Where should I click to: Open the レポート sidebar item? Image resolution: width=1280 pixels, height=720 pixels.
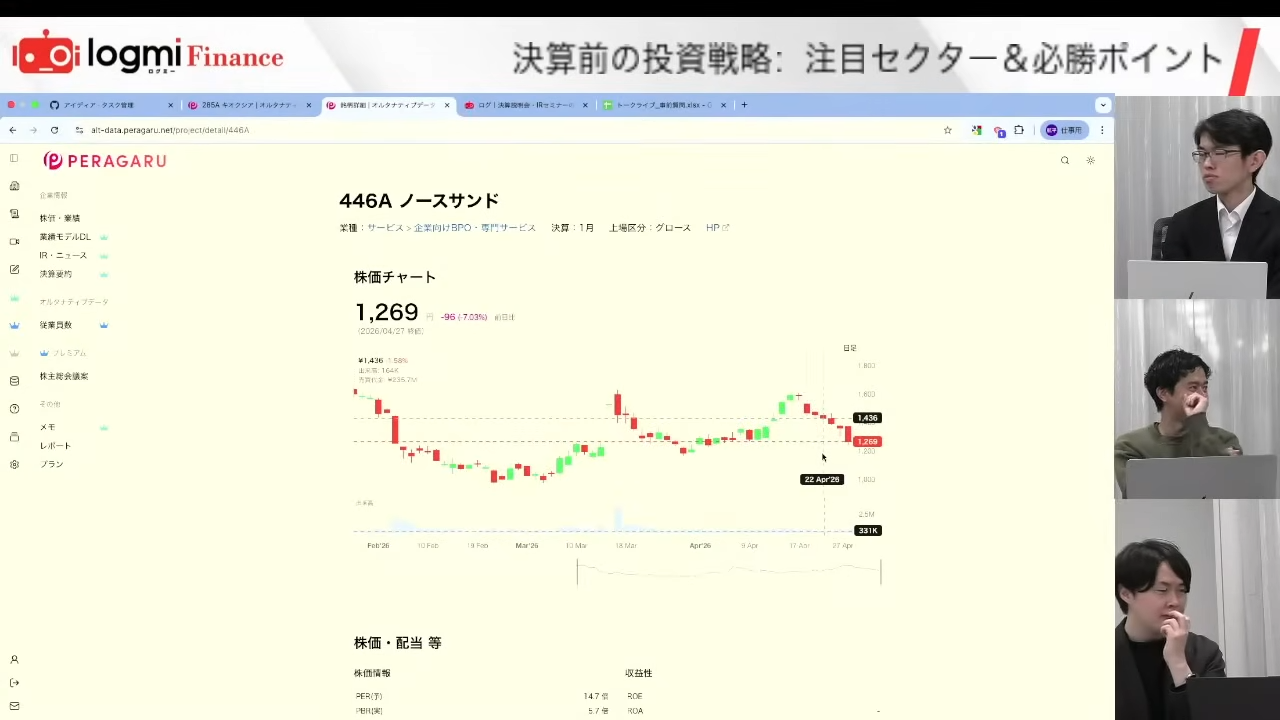tap(55, 446)
